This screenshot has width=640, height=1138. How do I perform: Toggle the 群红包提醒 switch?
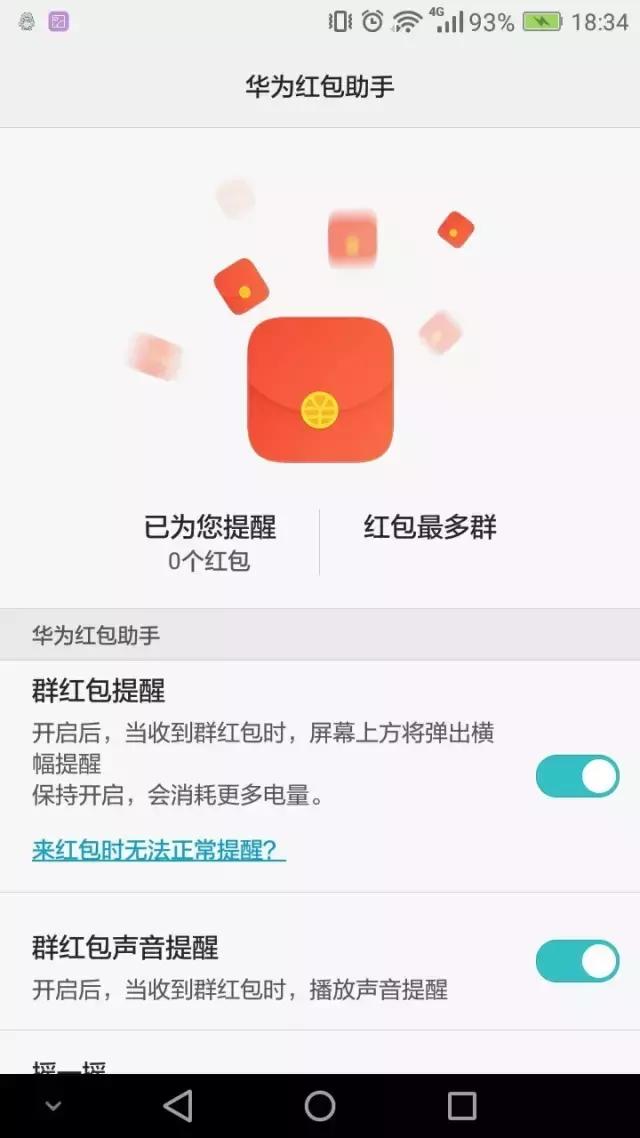577,776
